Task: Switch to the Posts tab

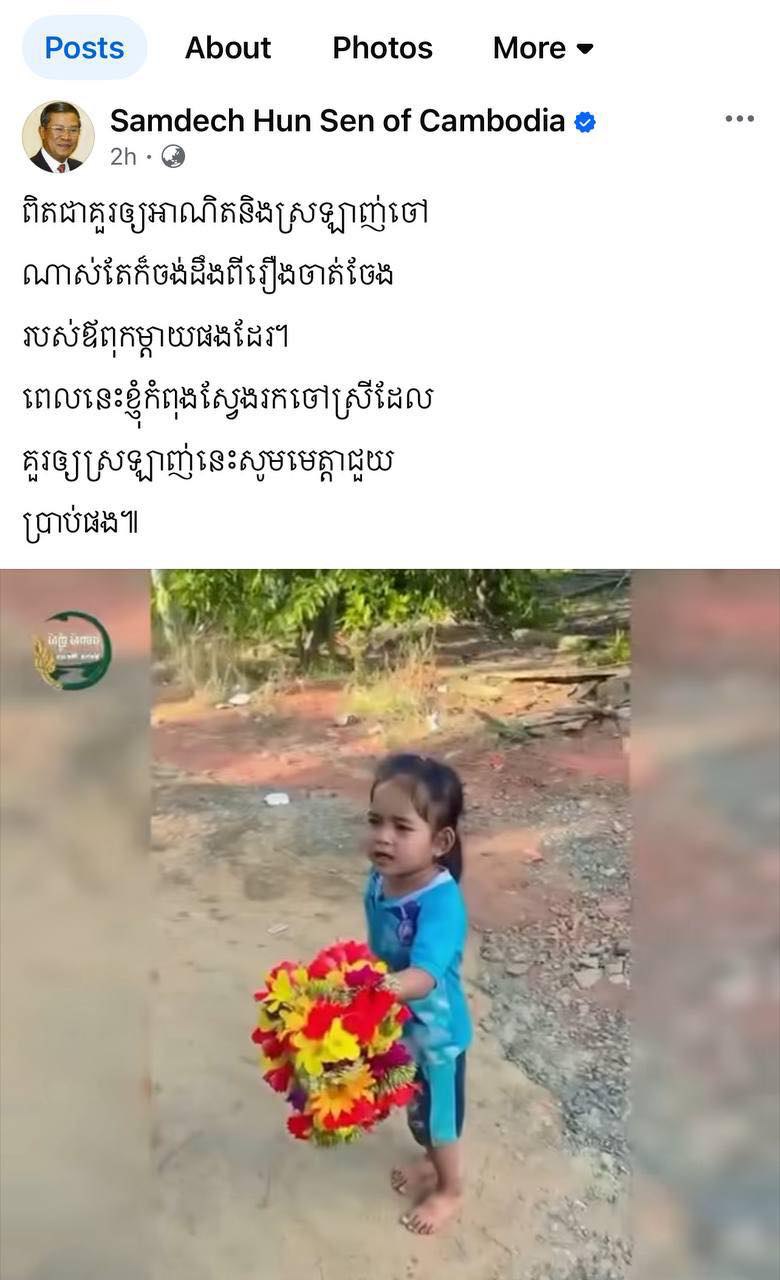Action: (84, 48)
